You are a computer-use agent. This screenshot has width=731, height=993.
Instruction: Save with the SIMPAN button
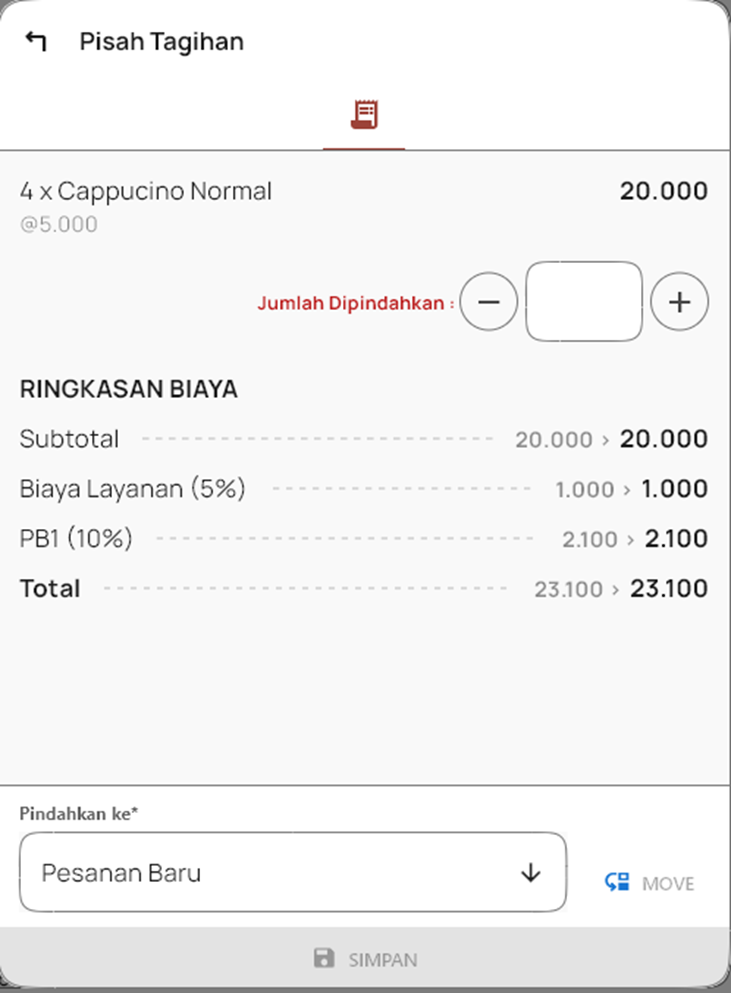pyautogui.click(x=365, y=960)
